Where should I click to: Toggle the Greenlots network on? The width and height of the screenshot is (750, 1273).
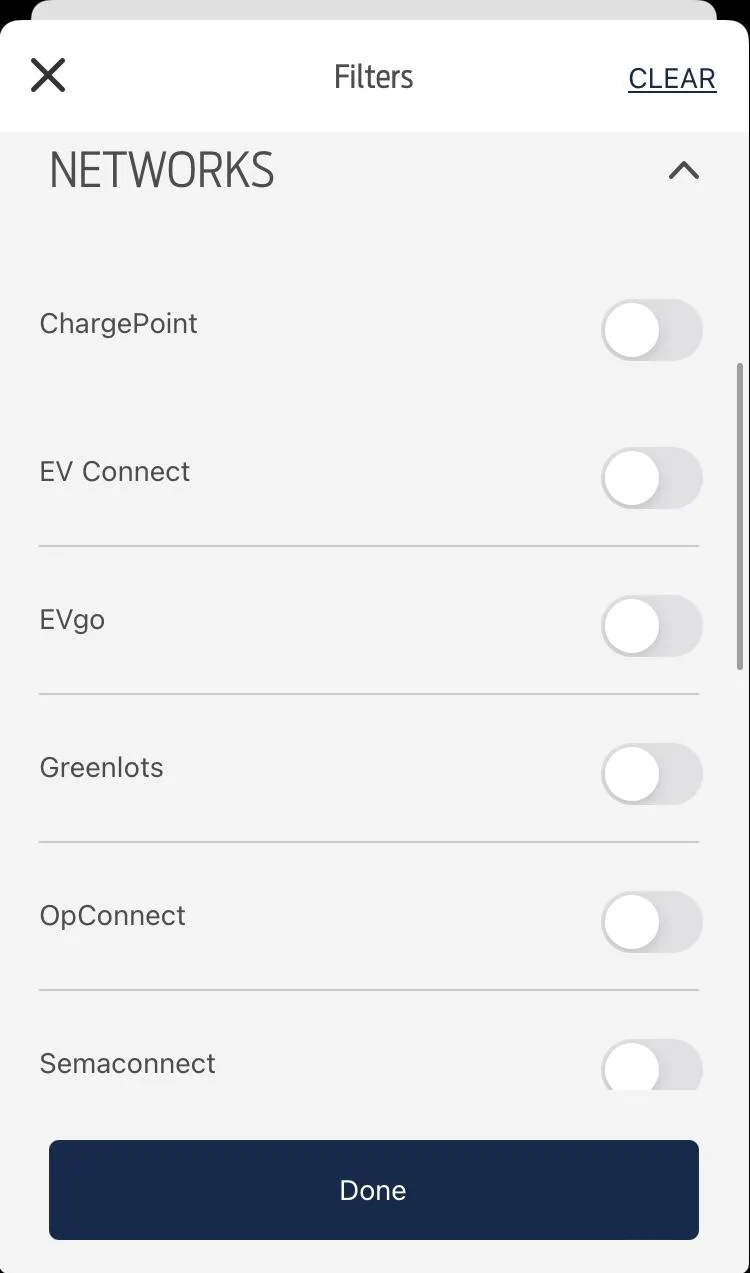pyautogui.click(x=651, y=774)
